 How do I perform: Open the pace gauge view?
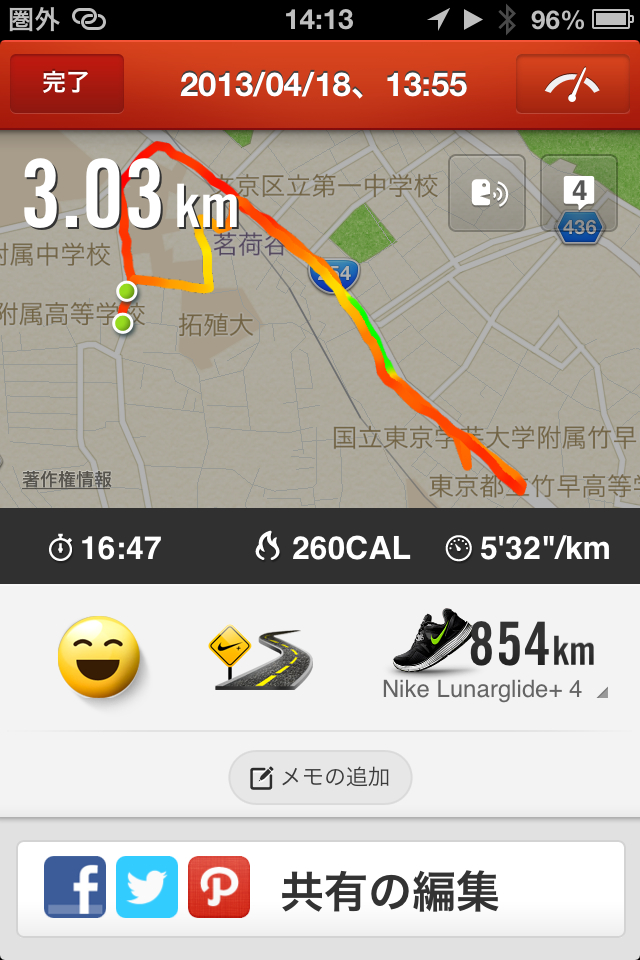click(572, 84)
